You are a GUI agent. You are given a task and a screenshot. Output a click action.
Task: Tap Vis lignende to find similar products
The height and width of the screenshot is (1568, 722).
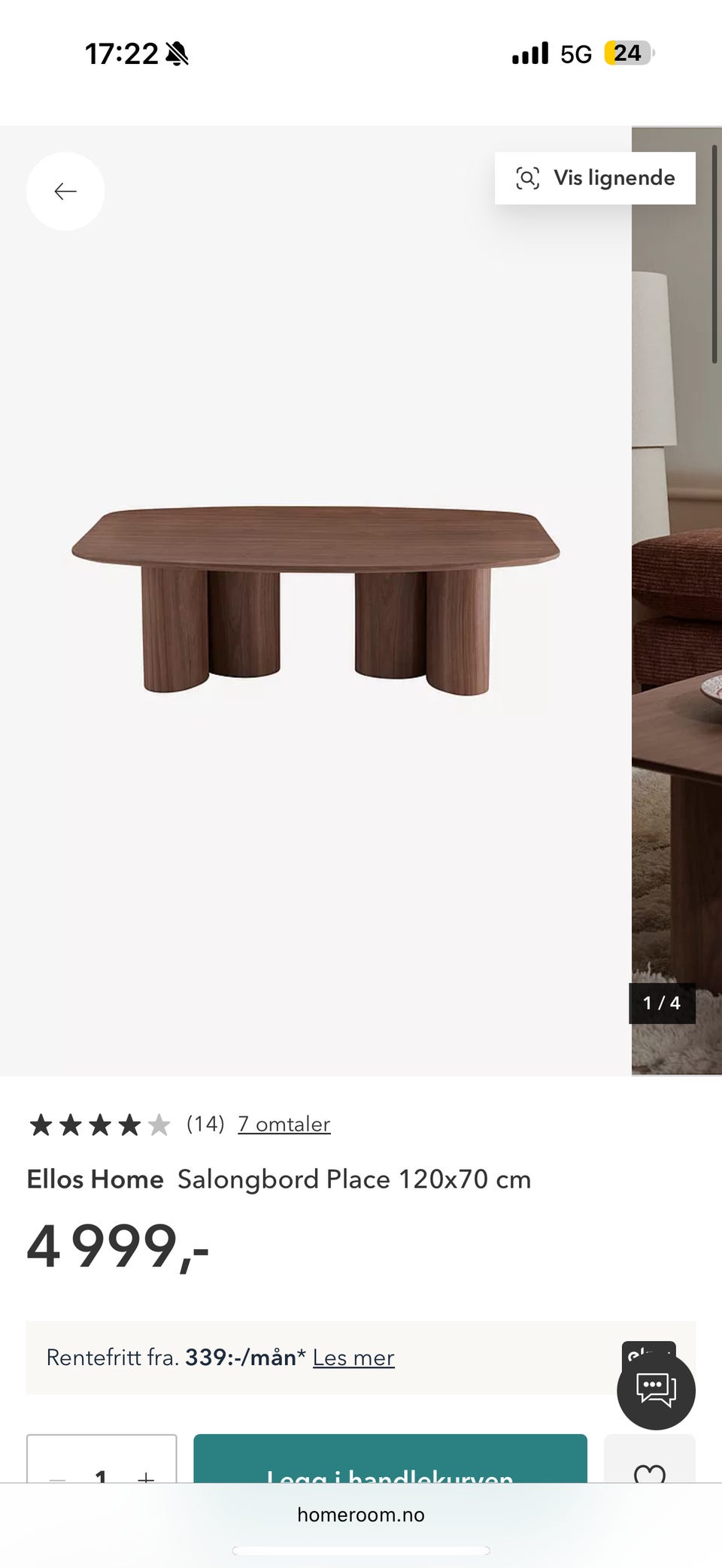coord(595,178)
